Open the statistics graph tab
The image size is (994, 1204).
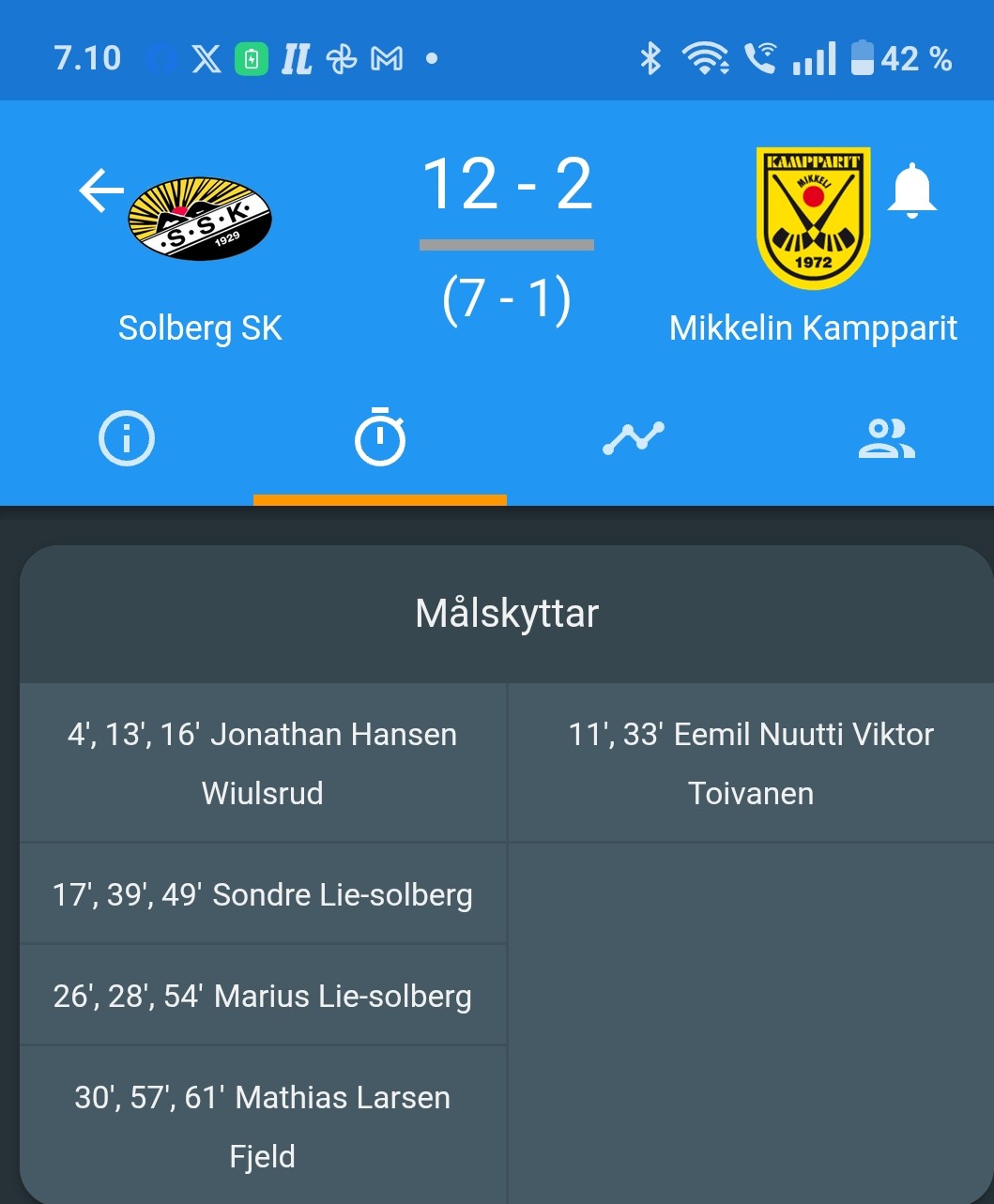point(634,438)
